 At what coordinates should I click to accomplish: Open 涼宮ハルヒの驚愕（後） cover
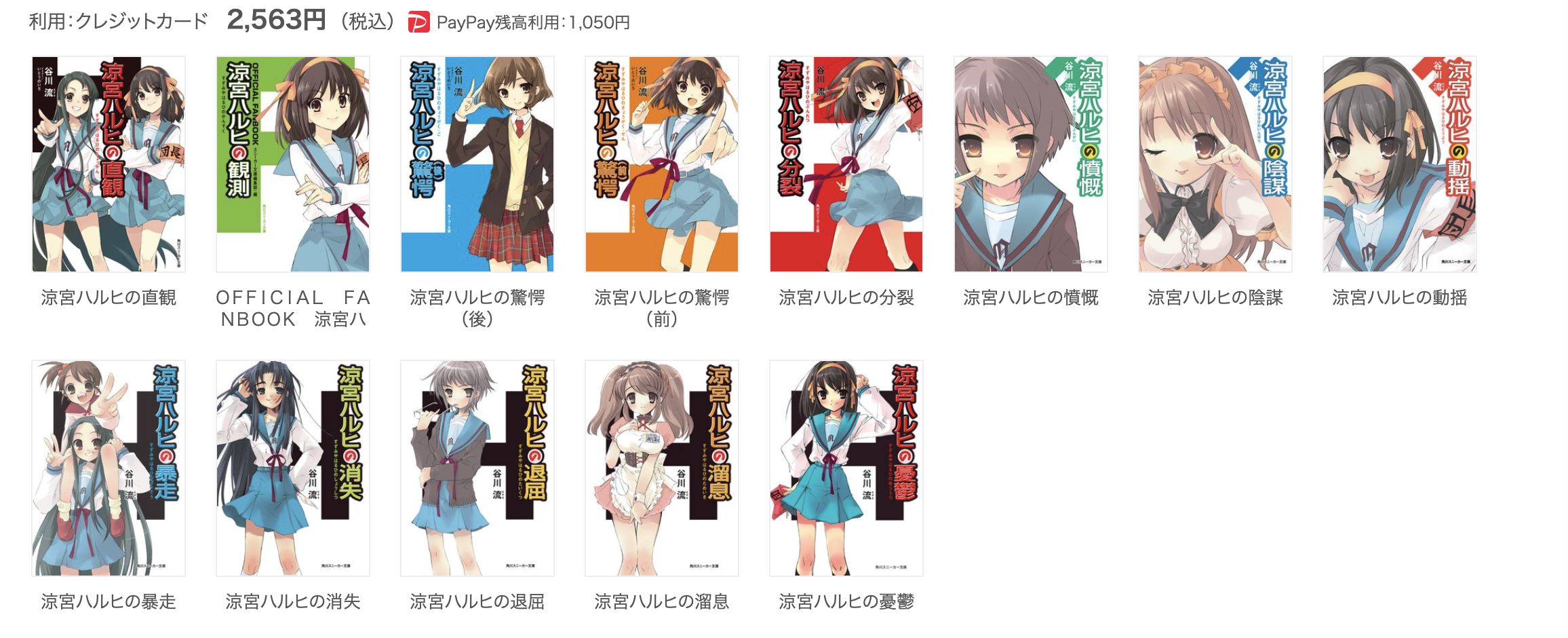[x=477, y=164]
